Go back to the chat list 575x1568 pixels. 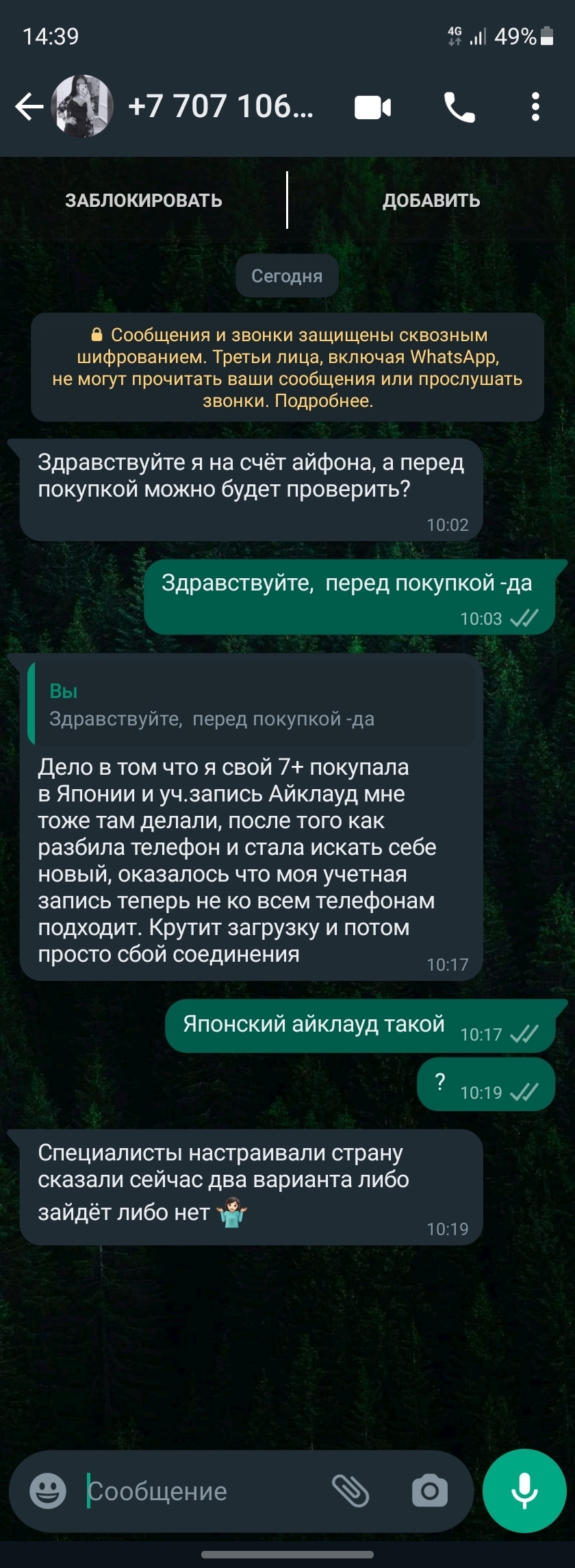29,107
